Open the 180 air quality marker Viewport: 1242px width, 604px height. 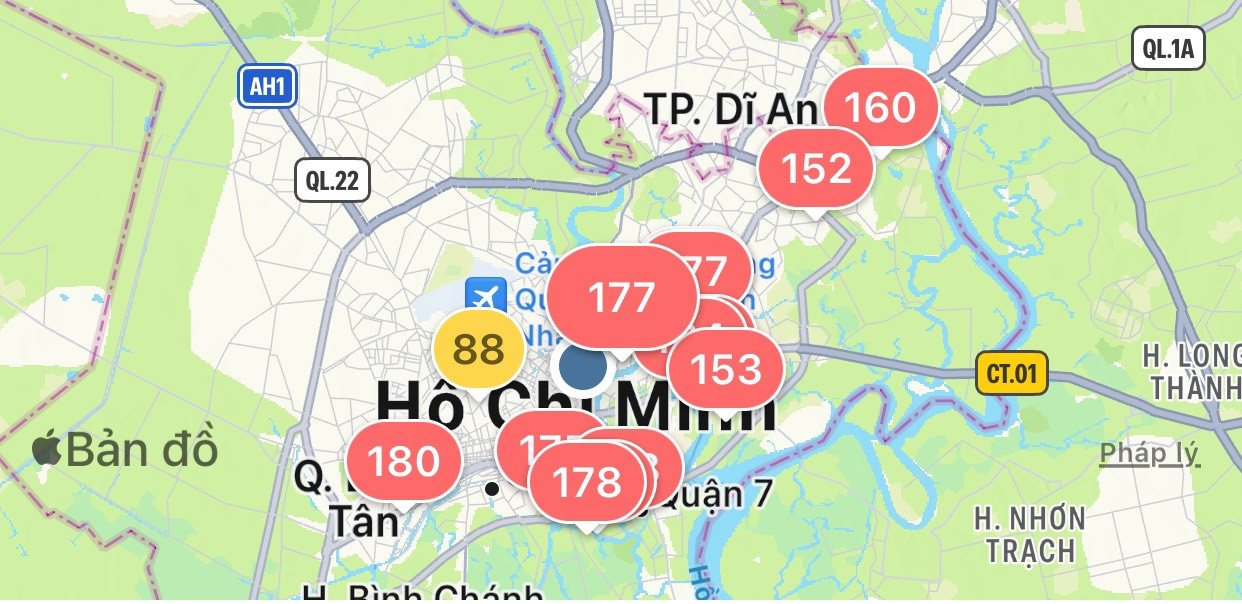click(x=404, y=461)
